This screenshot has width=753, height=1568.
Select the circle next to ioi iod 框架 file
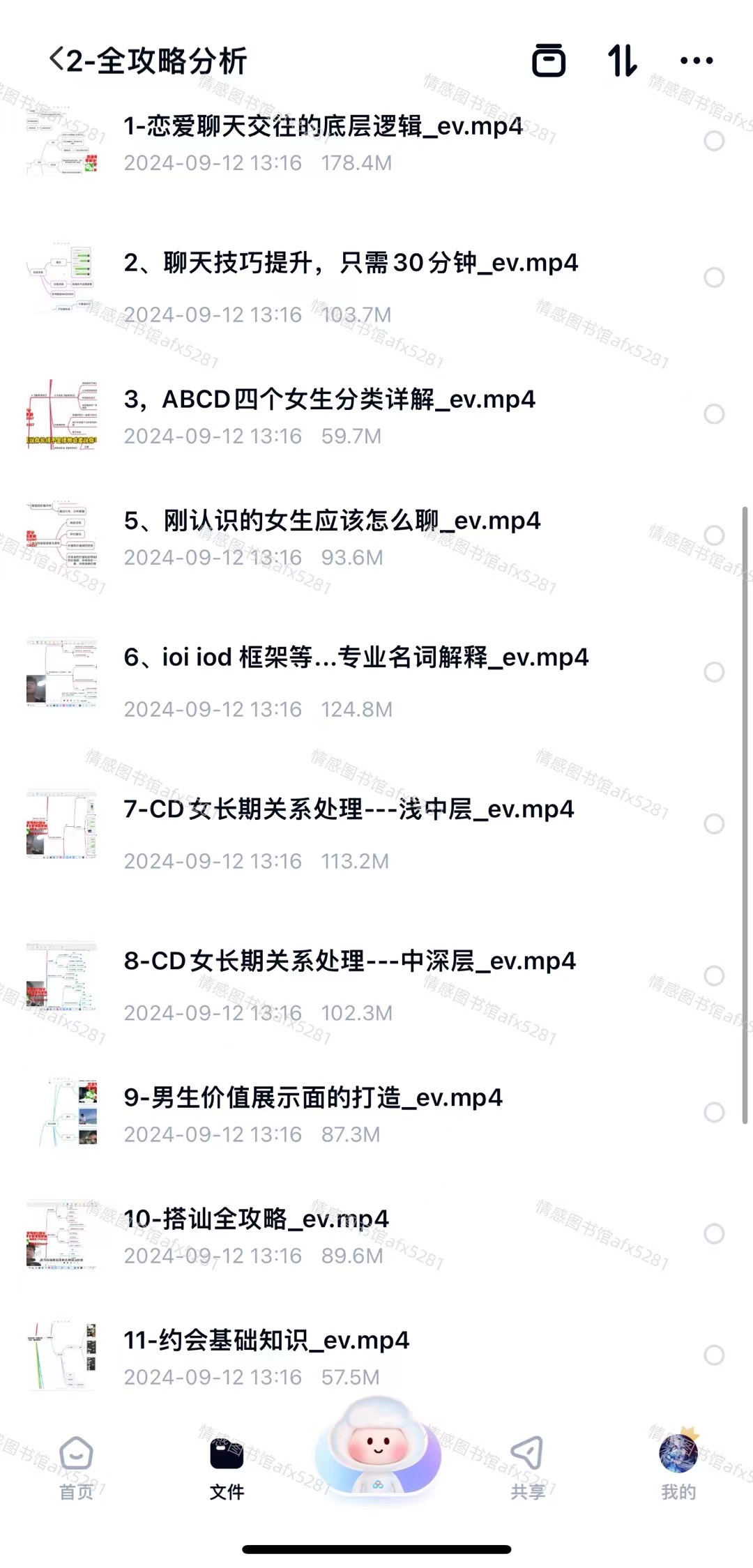click(x=713, y=672)
